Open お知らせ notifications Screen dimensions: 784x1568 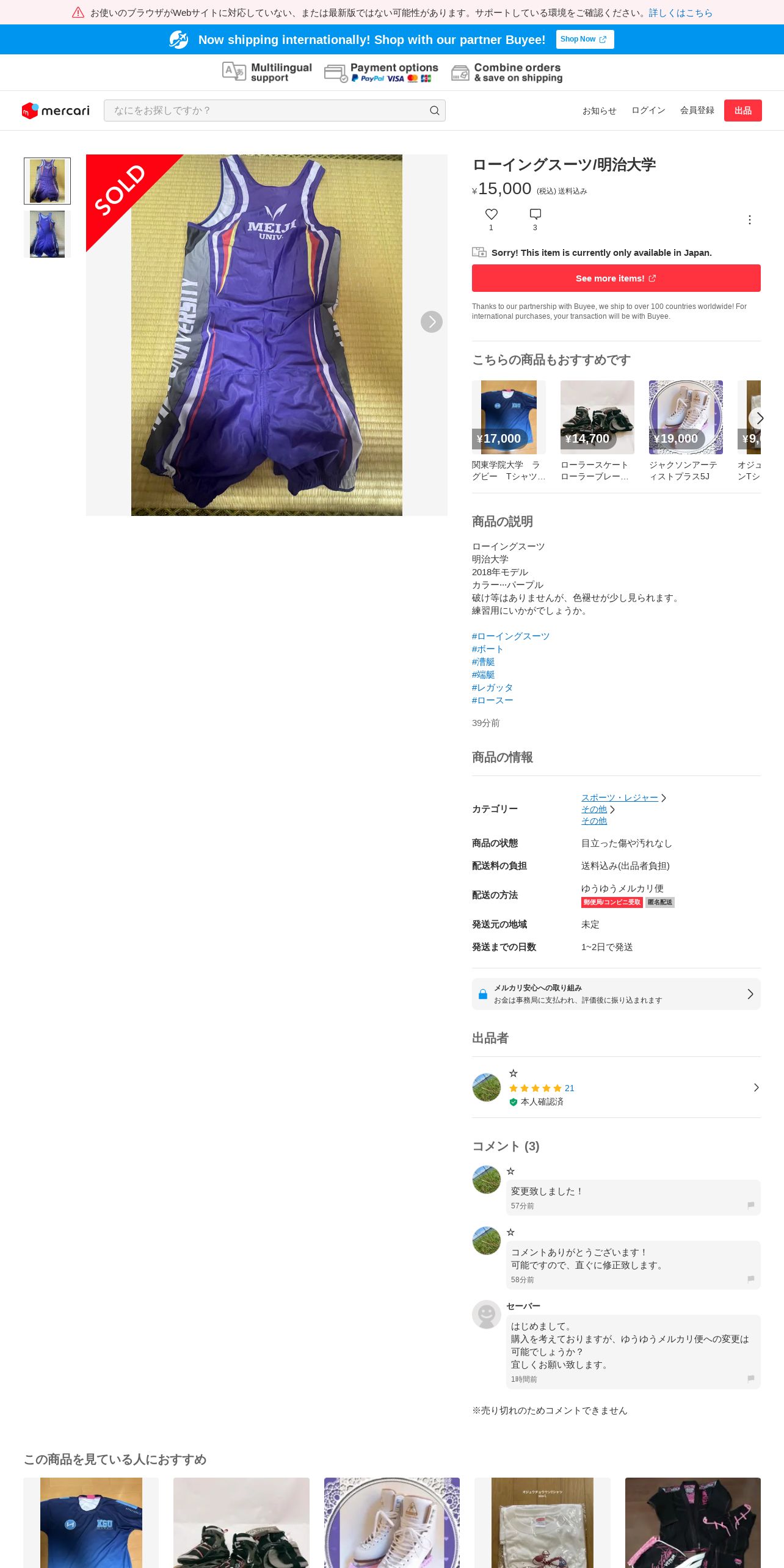(599, 111)
